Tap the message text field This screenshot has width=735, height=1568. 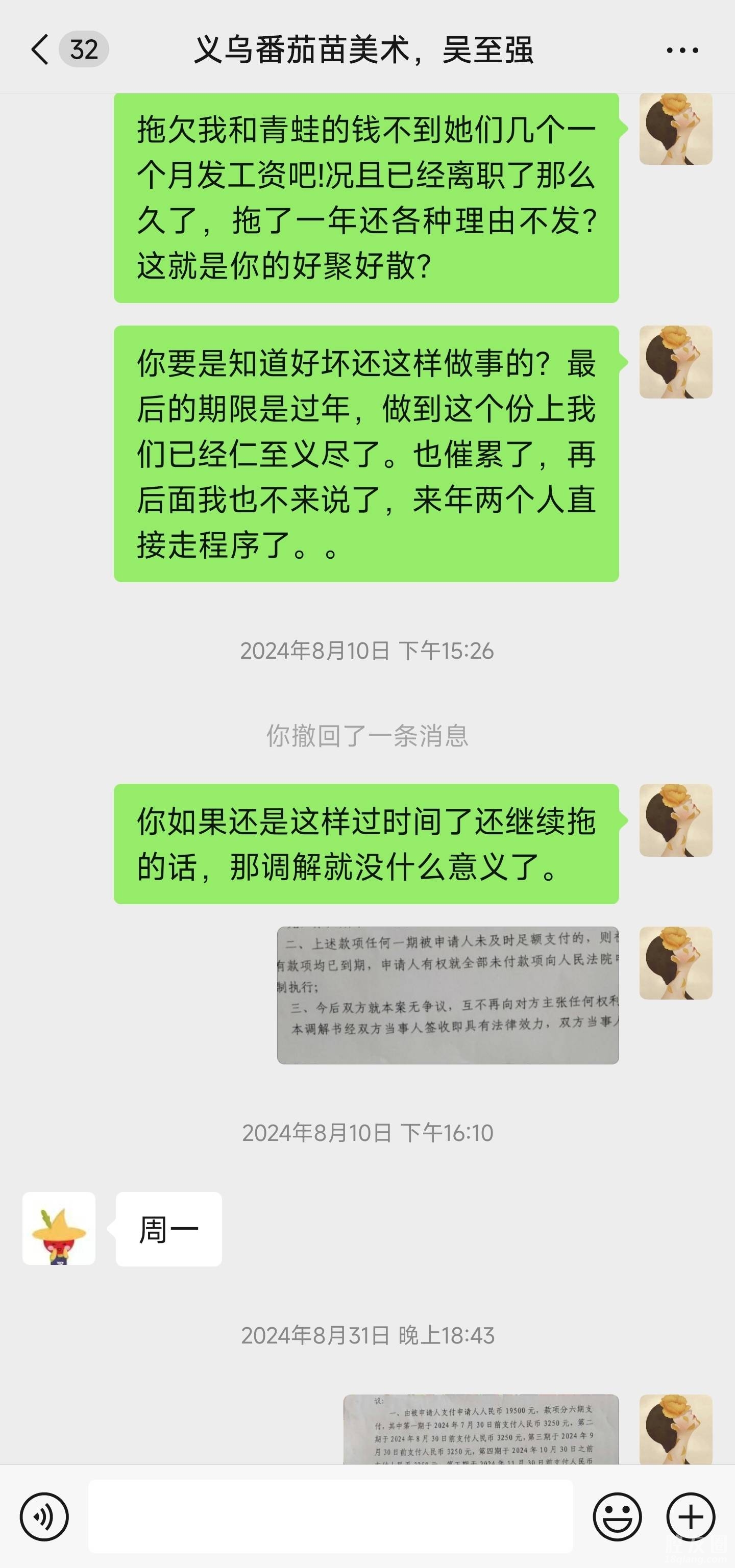tap(330, 1515)
